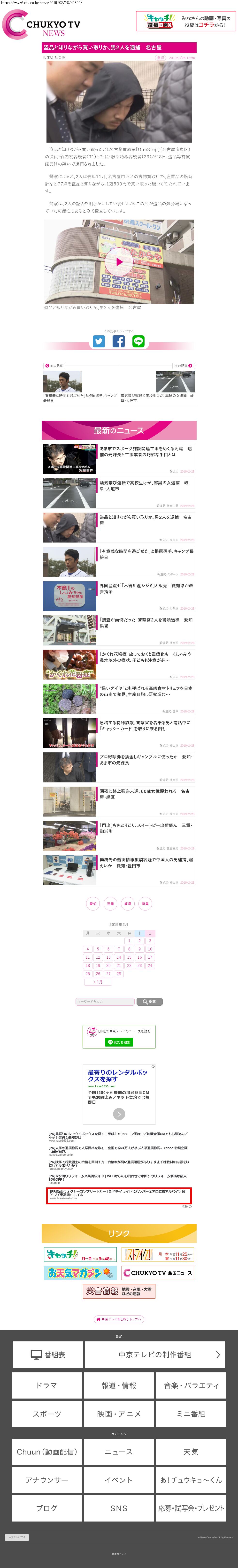Pick February 15 in the calendar
This screenshot has height=1568, width=238.
click(129, 957)
